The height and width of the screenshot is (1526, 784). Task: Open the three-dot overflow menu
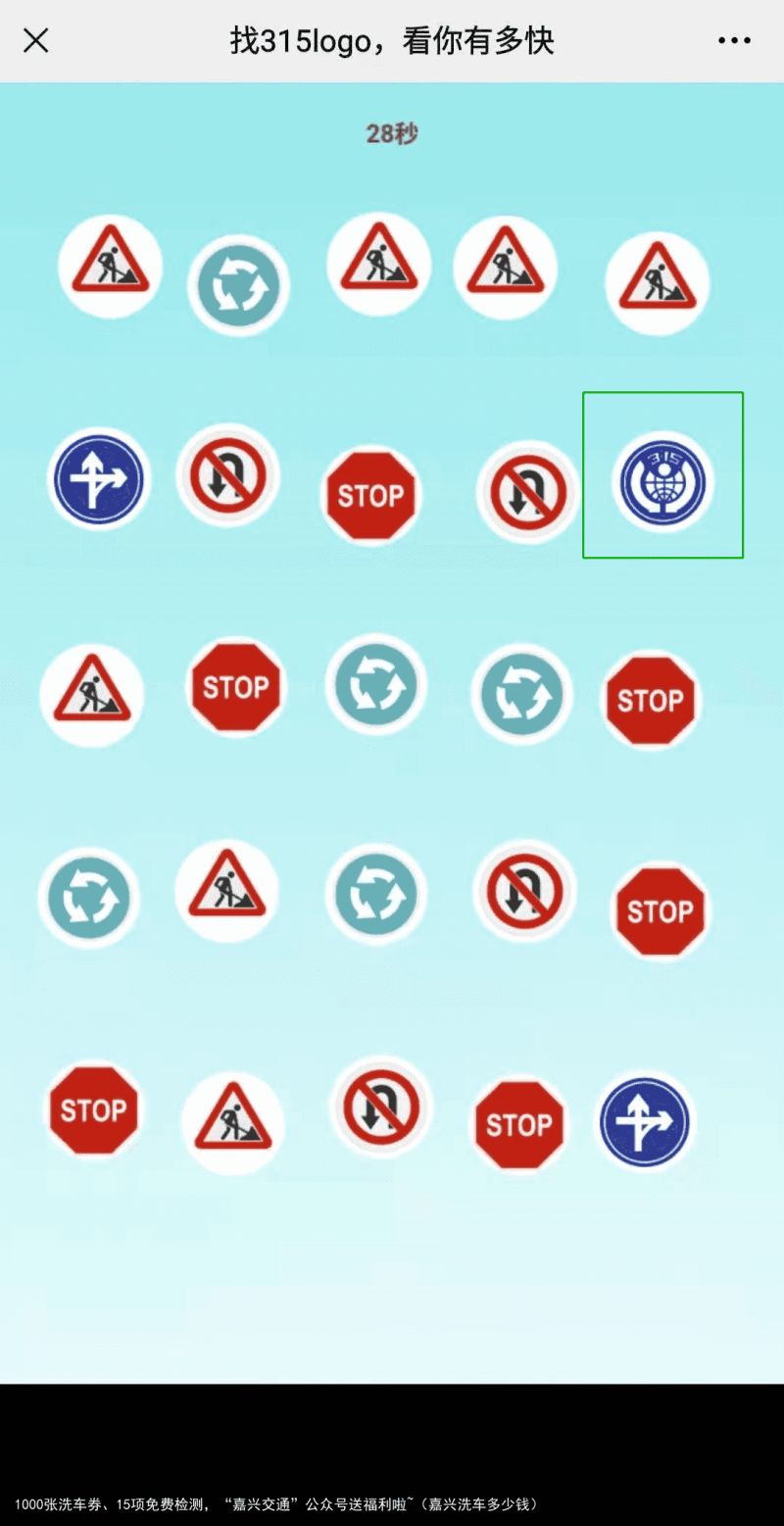pos(734,40)
